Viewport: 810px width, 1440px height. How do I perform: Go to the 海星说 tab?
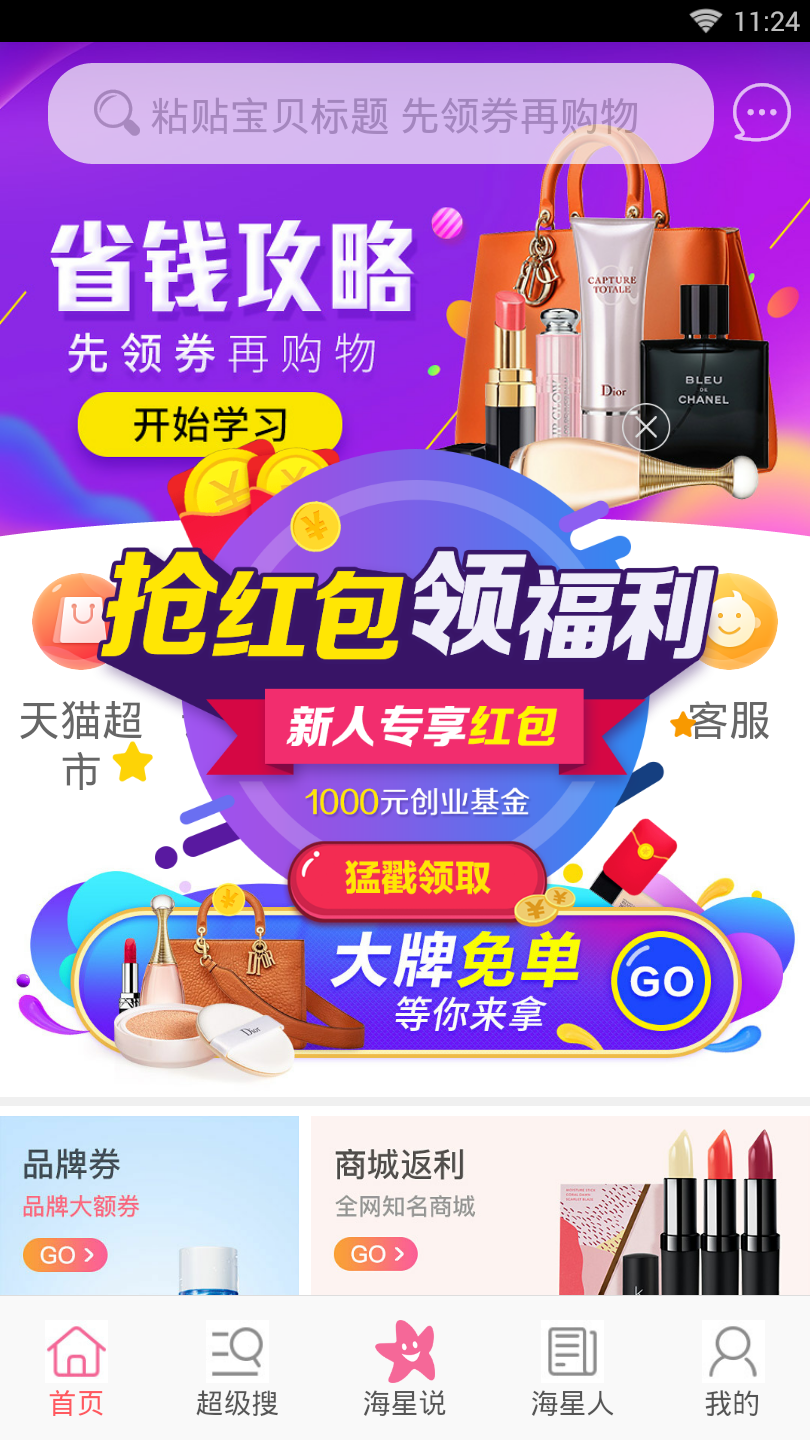tap(404, 1368)
